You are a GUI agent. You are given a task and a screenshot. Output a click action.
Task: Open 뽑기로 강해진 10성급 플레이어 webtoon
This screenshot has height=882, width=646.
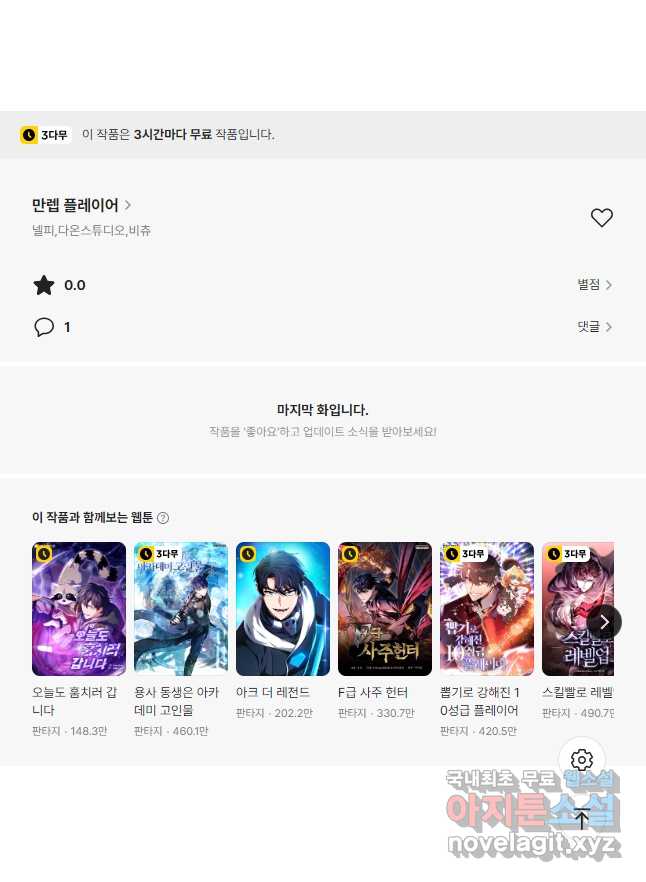[487, 609]
